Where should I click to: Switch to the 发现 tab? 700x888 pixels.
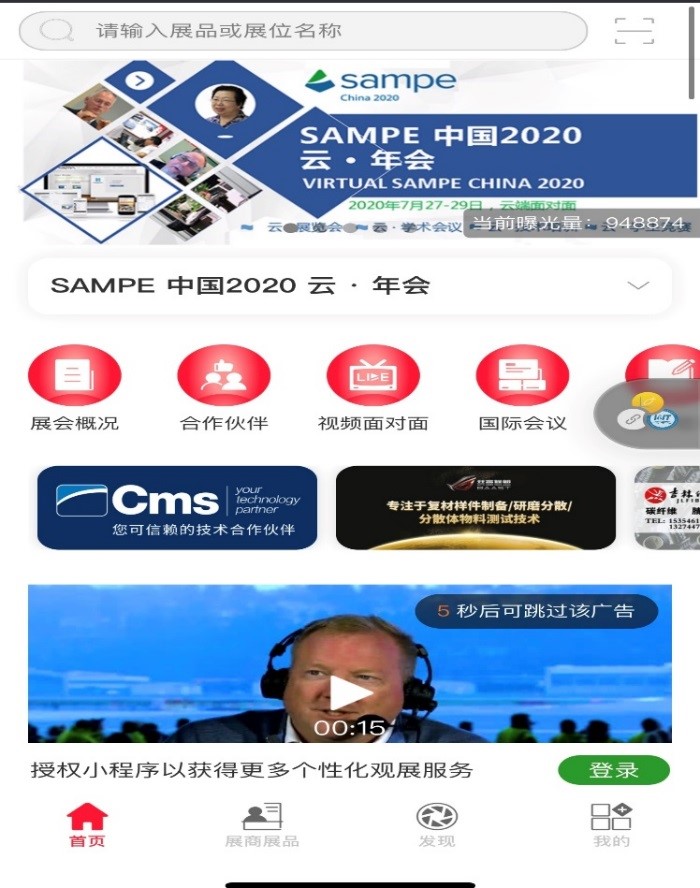click(x=436, y=825)
